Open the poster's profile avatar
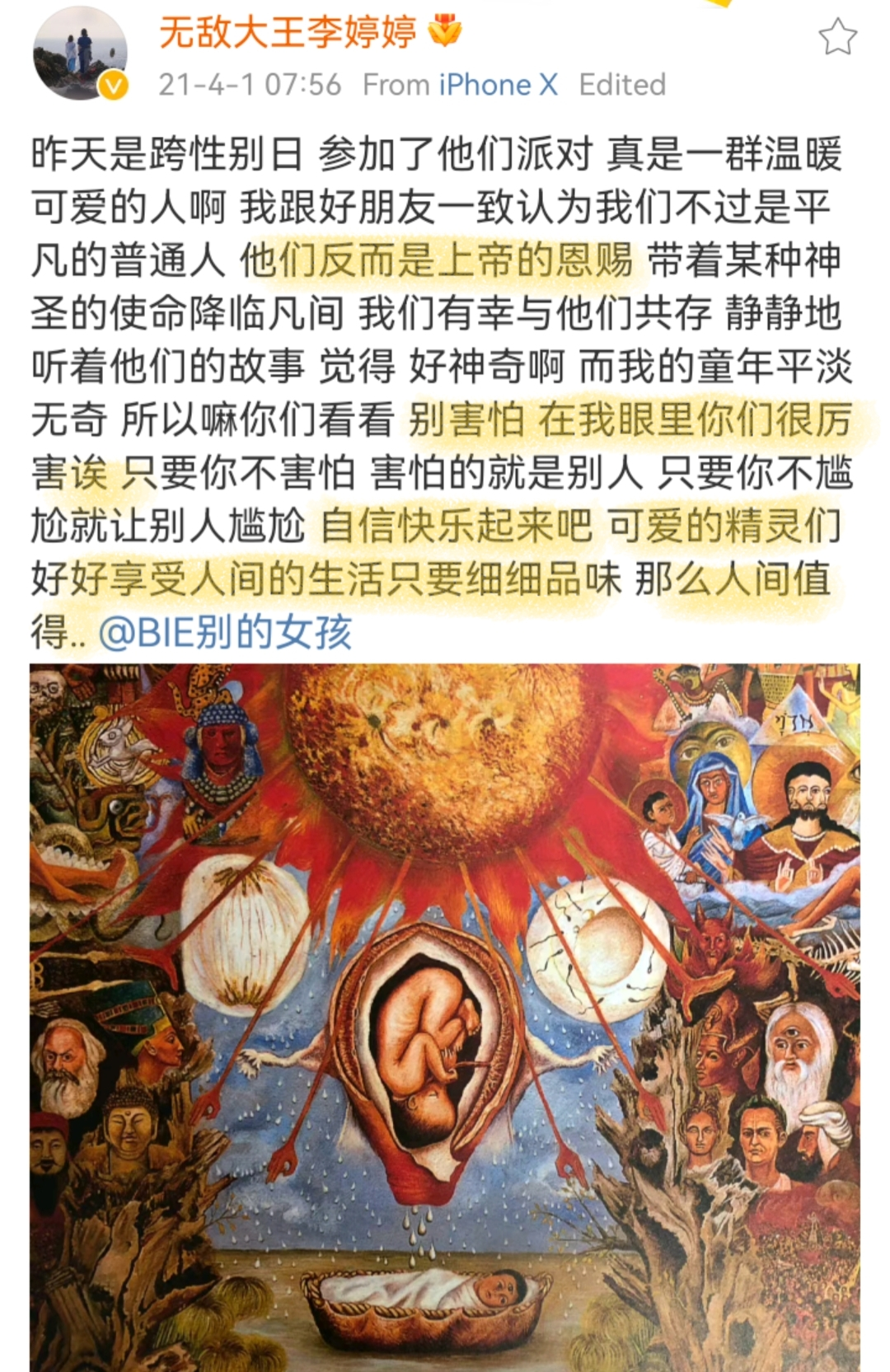890x1372 pixels. point(80,55)
